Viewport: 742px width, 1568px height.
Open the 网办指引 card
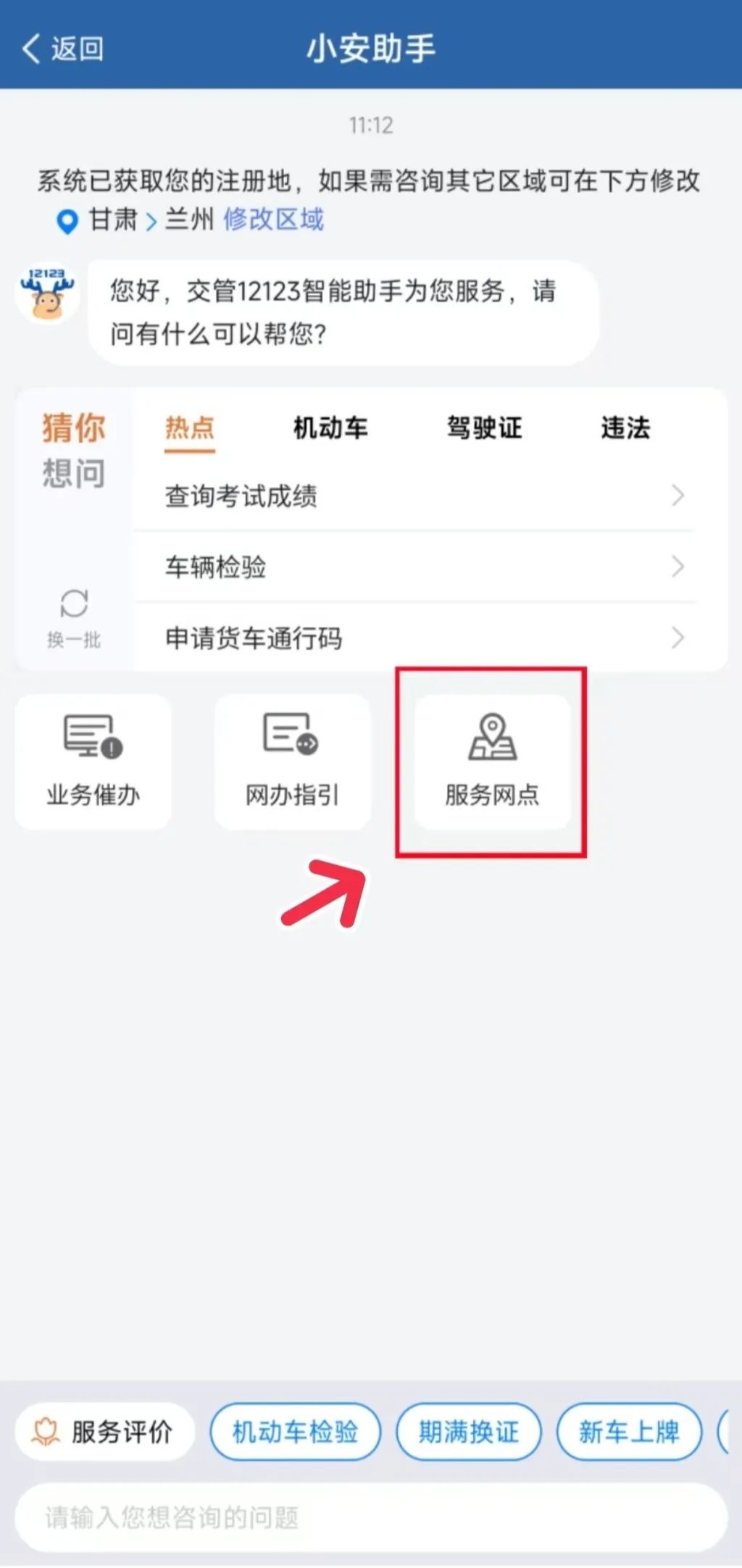pos(292,762)
